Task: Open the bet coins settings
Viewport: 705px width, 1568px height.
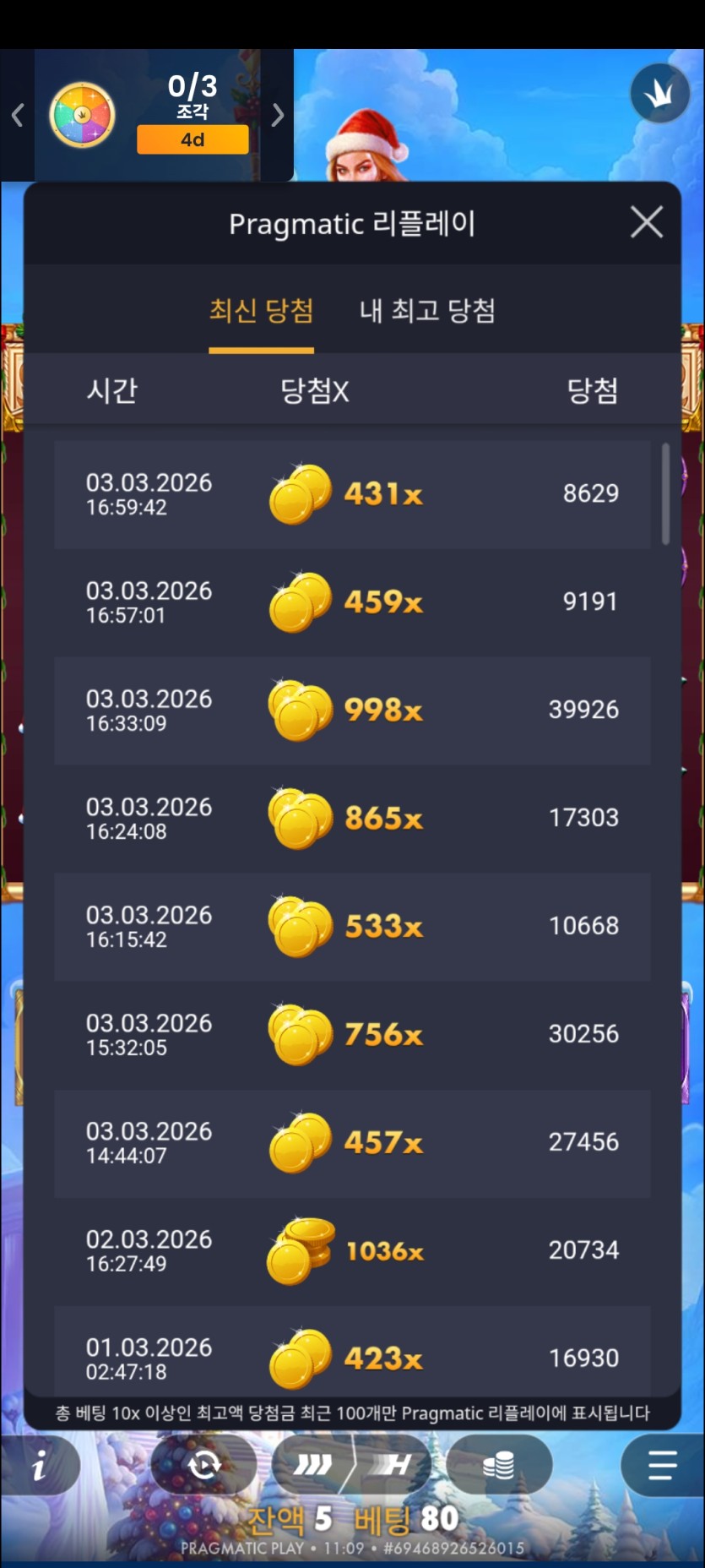Action: coord(499,1465)
